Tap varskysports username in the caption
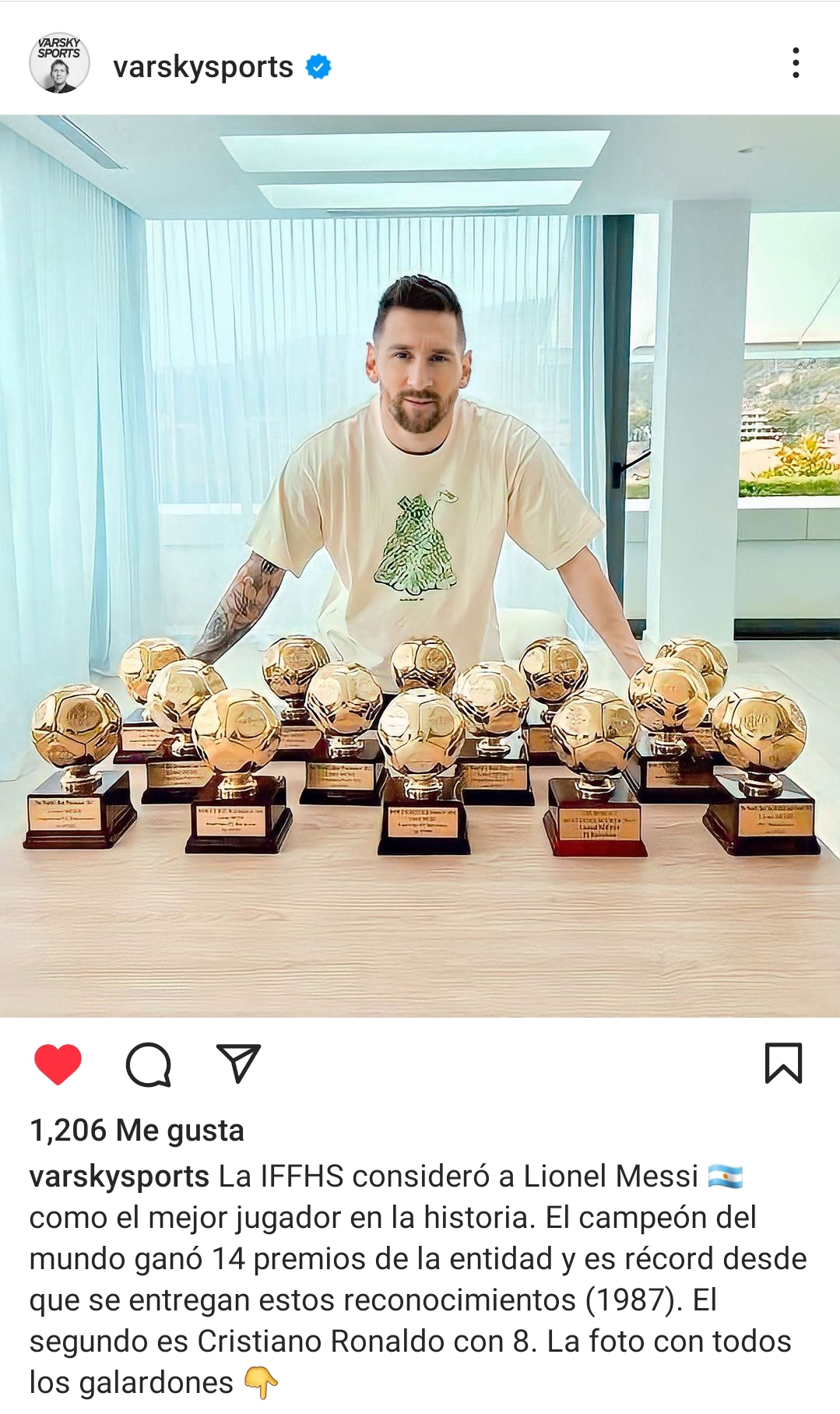The image size is (840, 1414). 119,1177
